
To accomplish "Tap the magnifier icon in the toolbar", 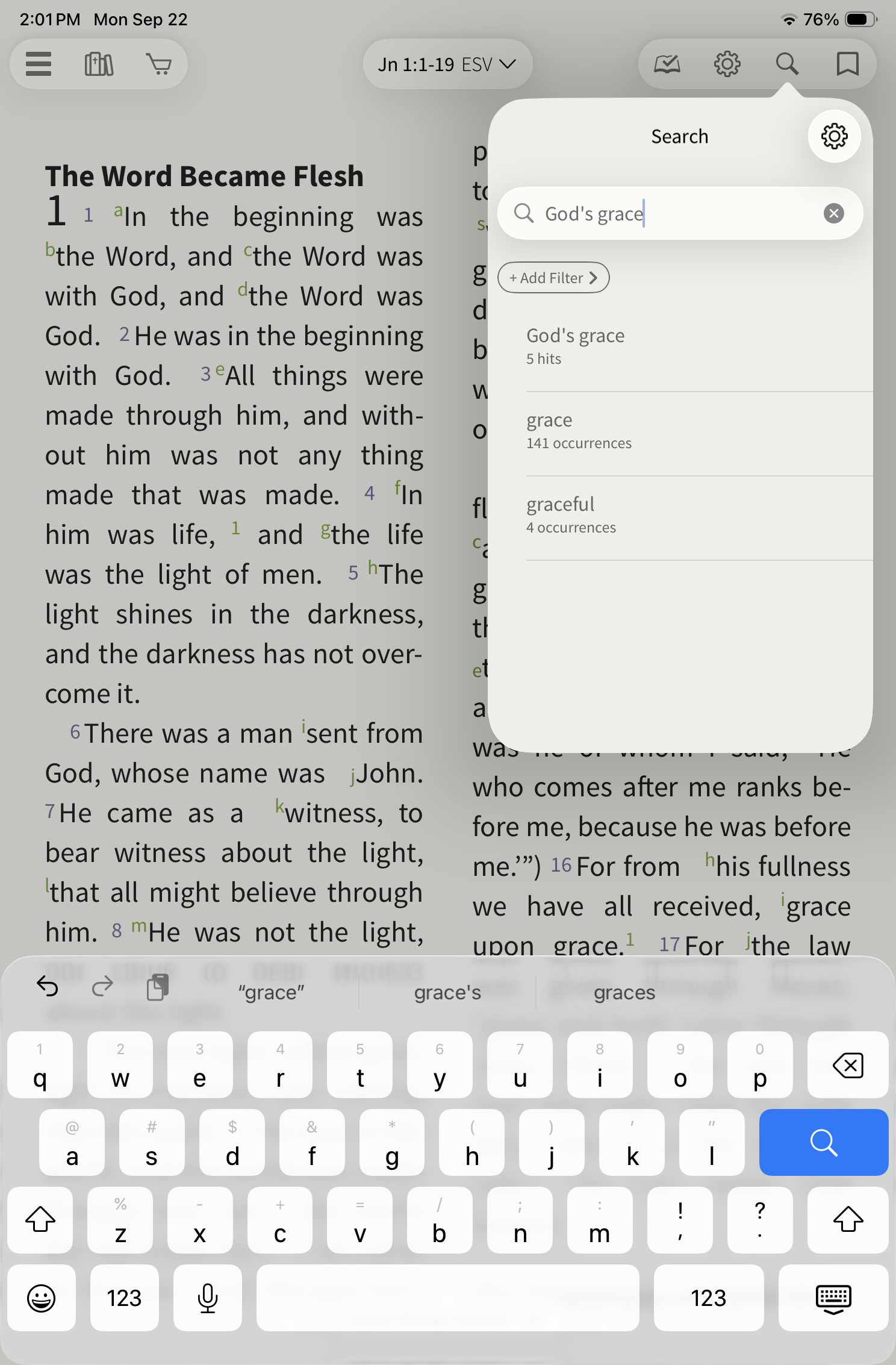I will [x=787, y=64].
